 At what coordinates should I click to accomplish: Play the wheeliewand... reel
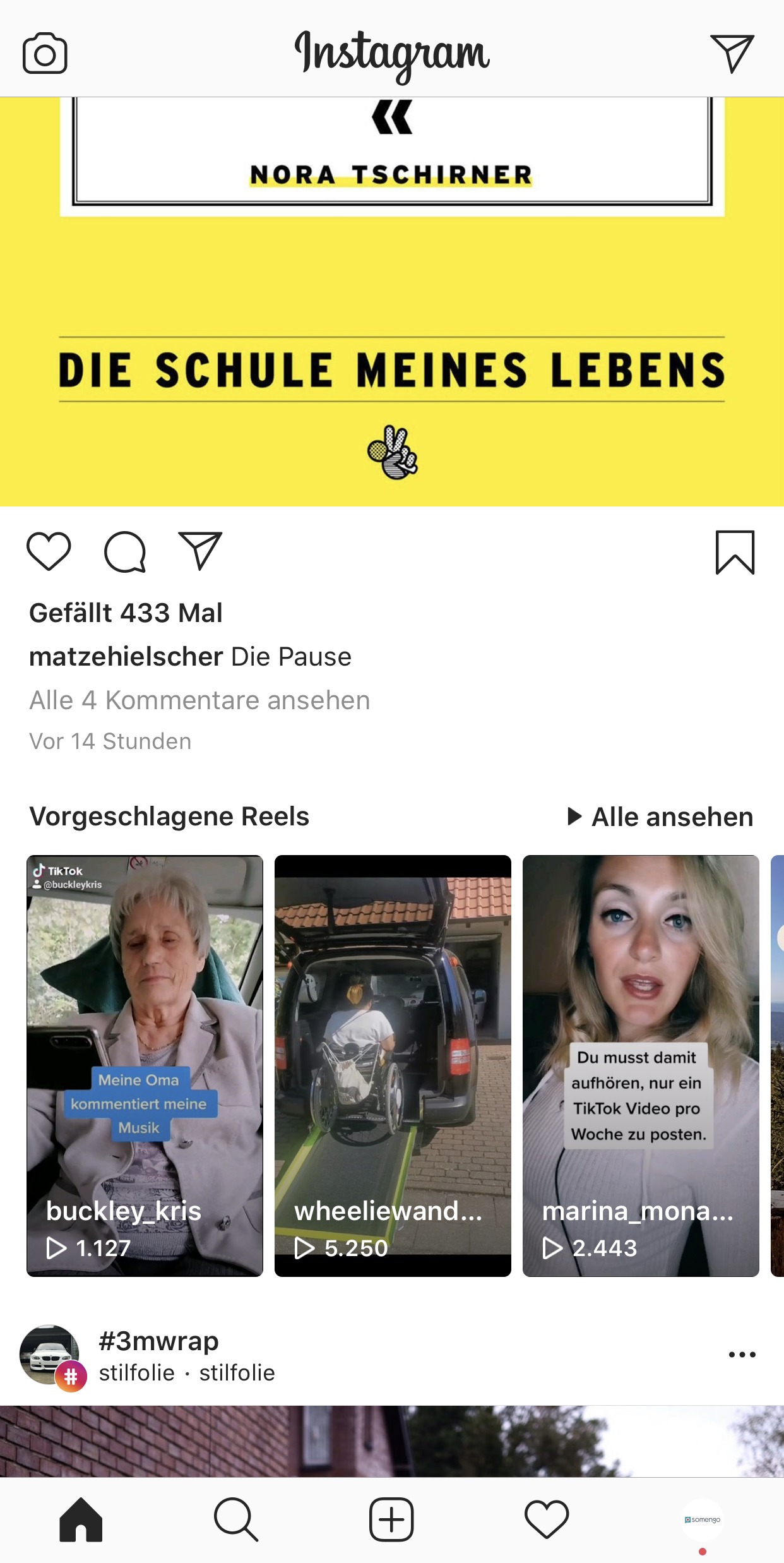pyautogui.click(x=393, y=1066)
